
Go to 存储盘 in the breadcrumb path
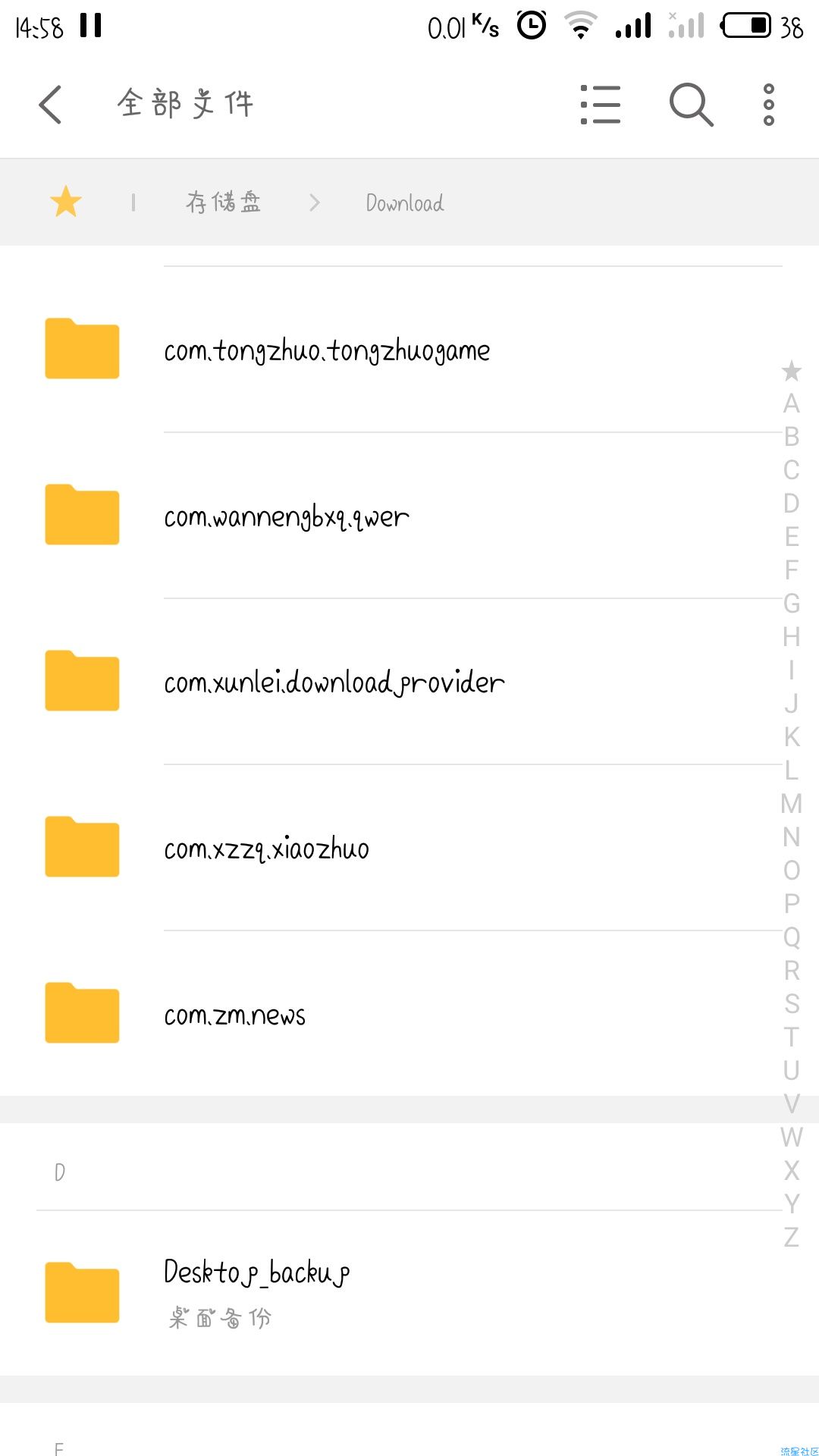pos(224,202)
